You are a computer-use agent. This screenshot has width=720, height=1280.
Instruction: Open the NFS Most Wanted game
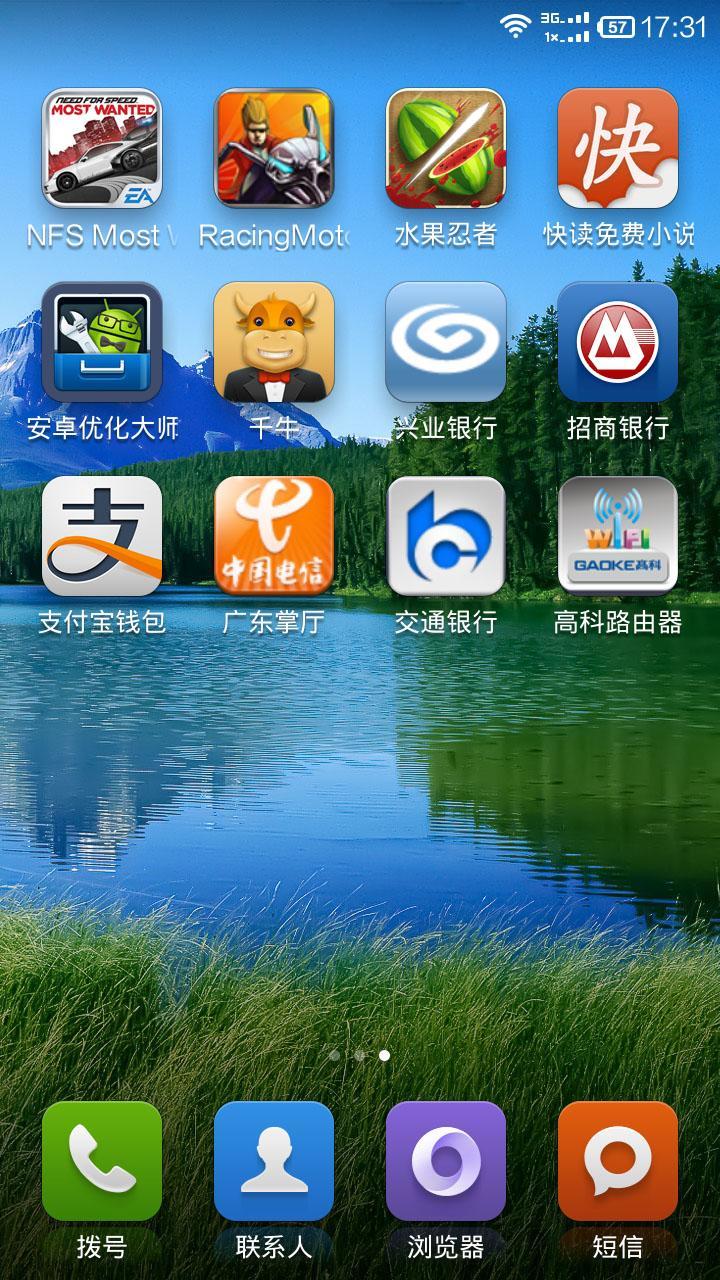pos(102,148)
